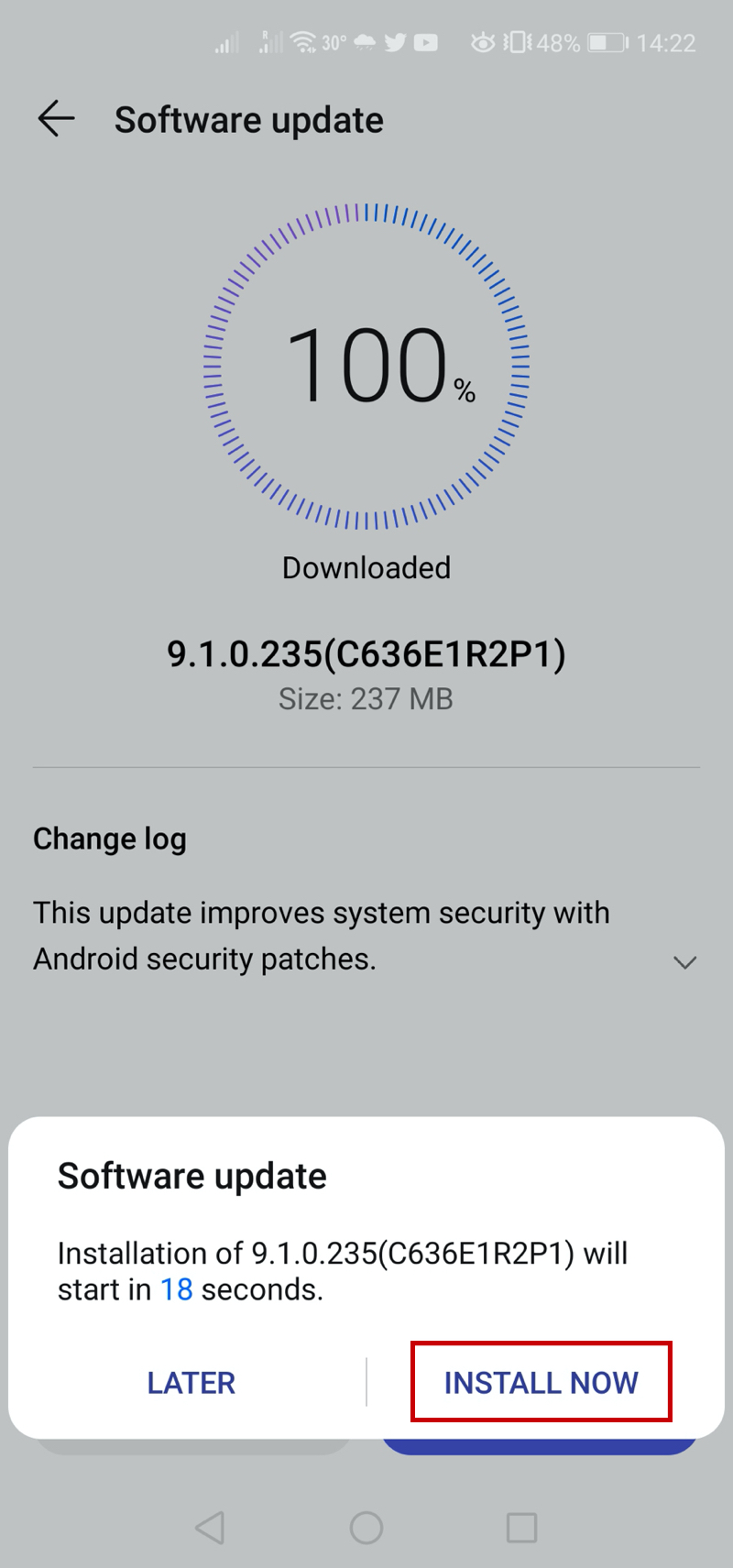This screenshot has width=733, height=1568.
Task: Choose LATER to postpone installation
Action: click(x=191, y=1382)
